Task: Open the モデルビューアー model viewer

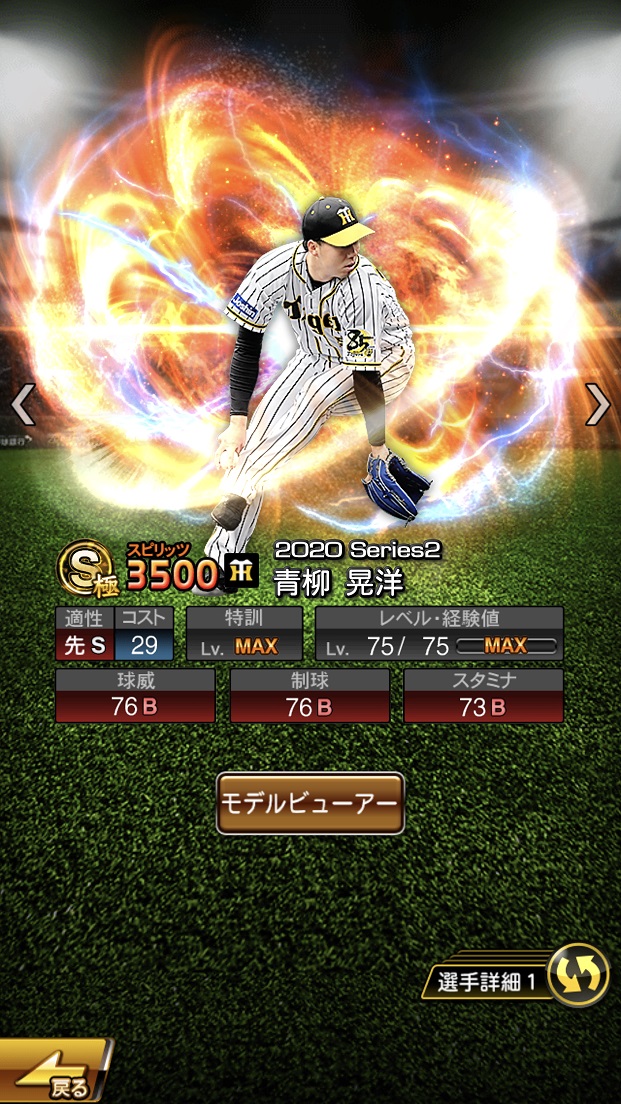Action: (x=310, y=803)
